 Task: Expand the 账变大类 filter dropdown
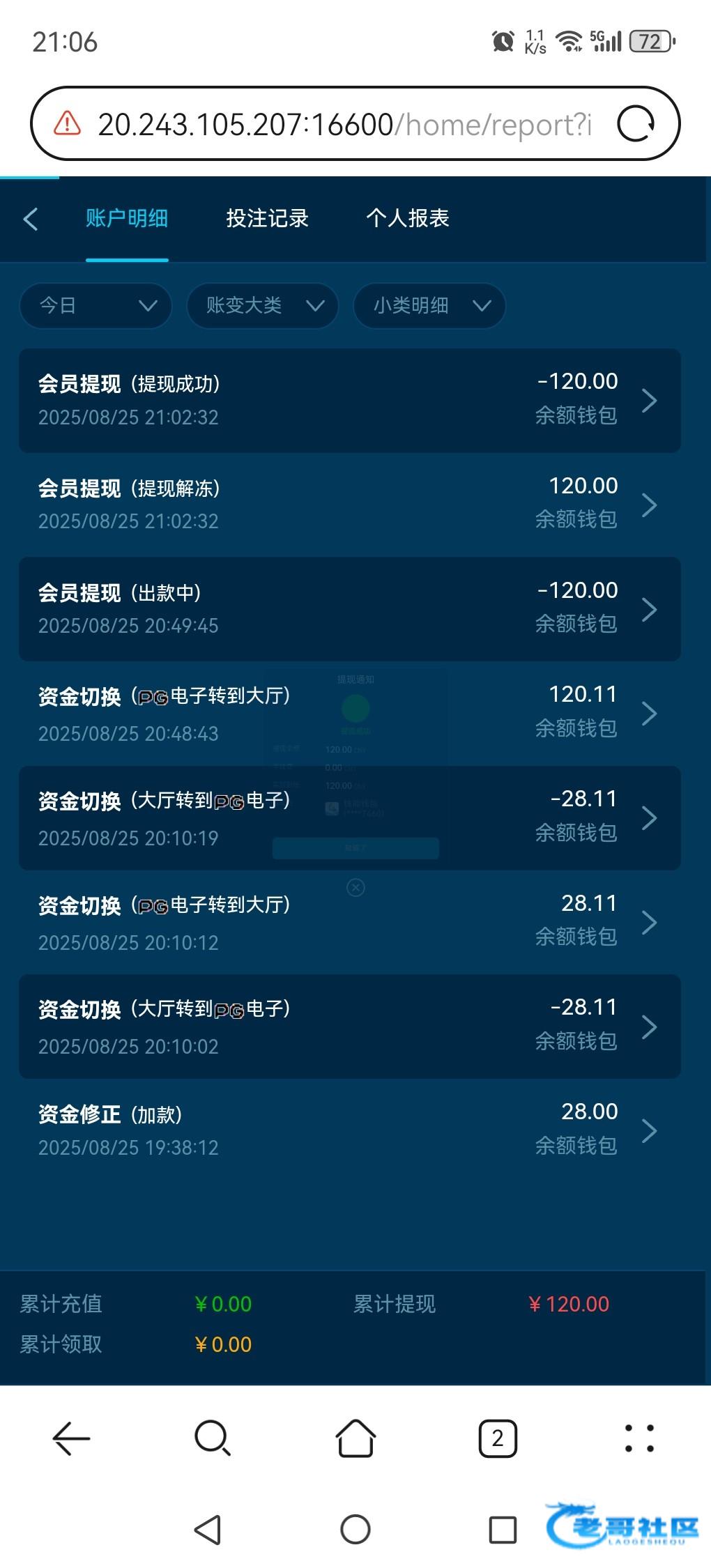262,305
